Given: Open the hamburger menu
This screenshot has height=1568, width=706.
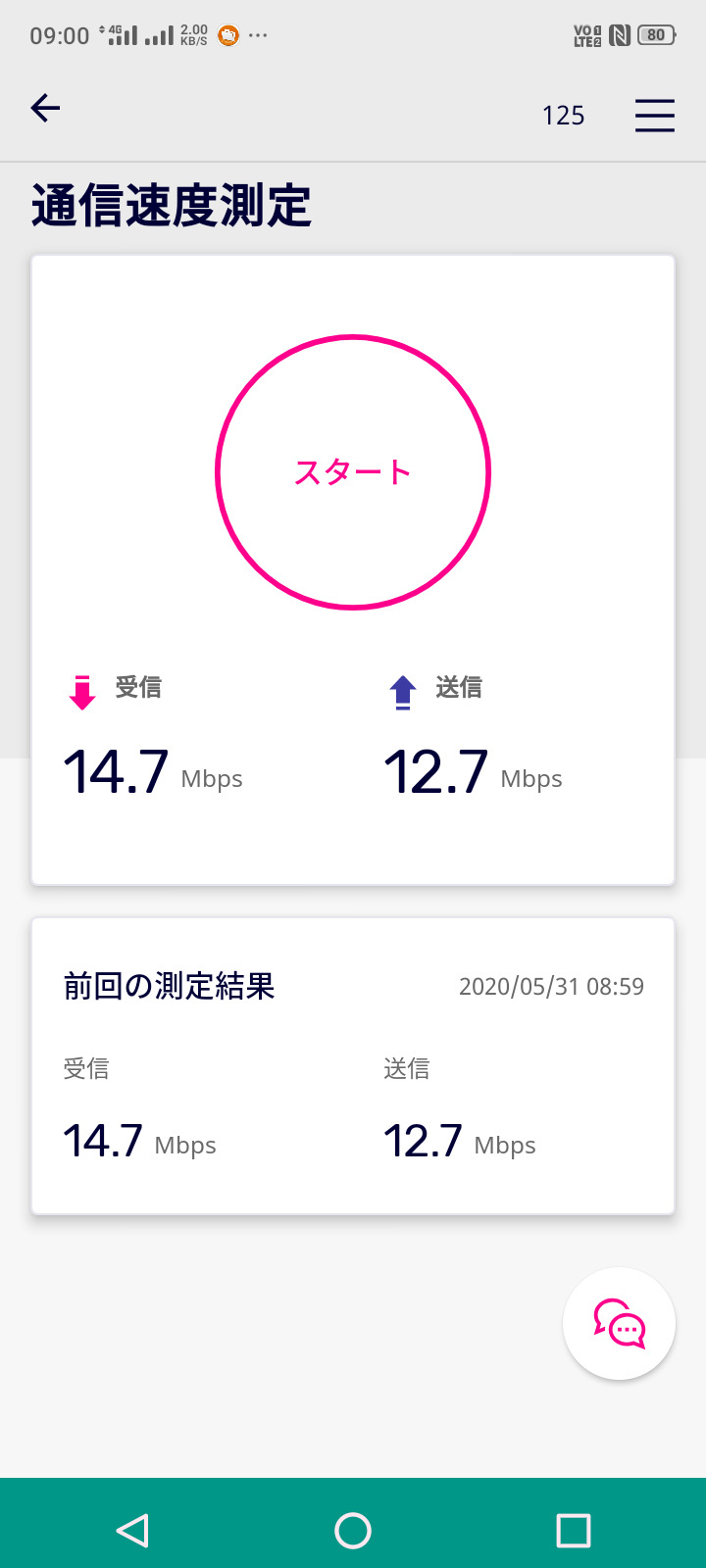Looking at the screenshot, I should click(x=654, y=116).
